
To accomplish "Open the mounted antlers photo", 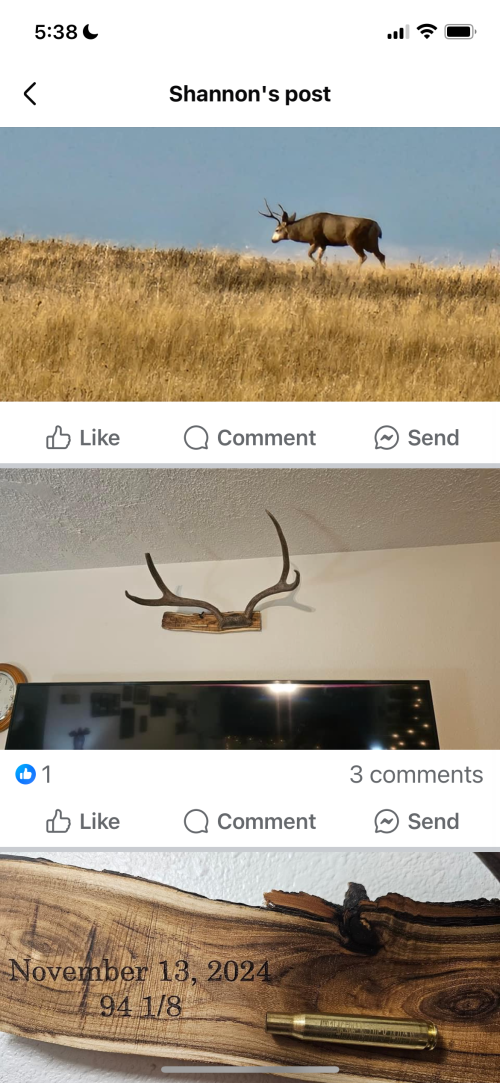I will point(250,609).
